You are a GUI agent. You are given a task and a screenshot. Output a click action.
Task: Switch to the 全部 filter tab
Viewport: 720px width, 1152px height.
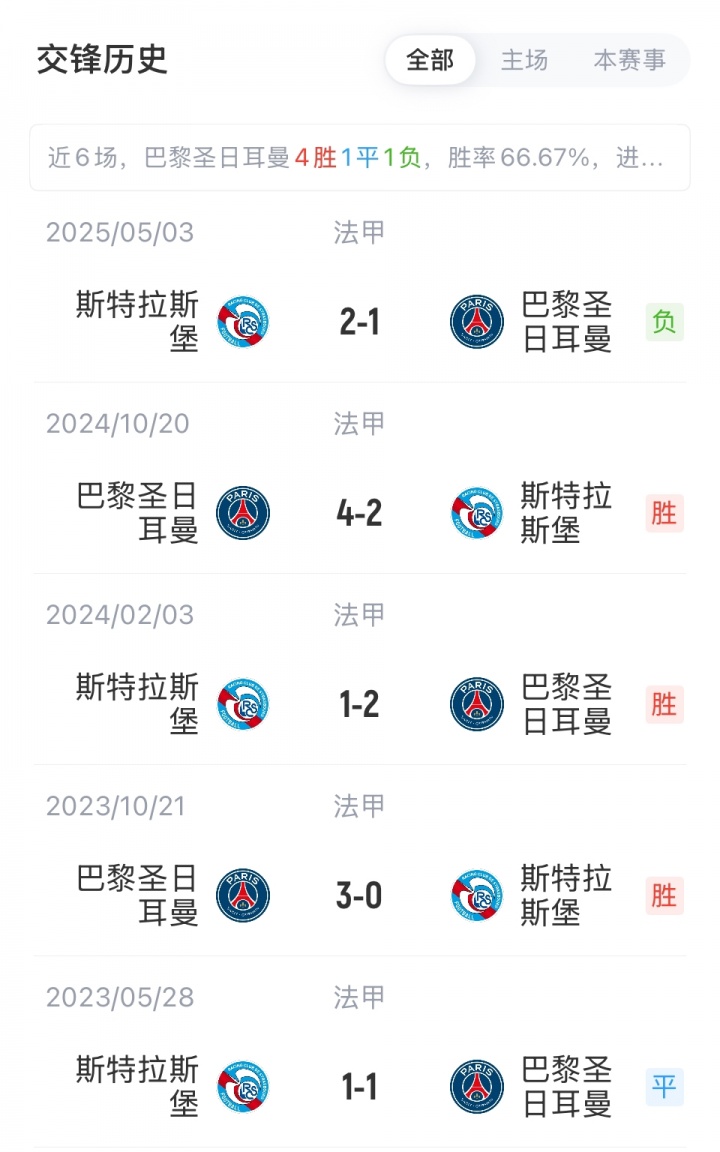pos(430,60)
